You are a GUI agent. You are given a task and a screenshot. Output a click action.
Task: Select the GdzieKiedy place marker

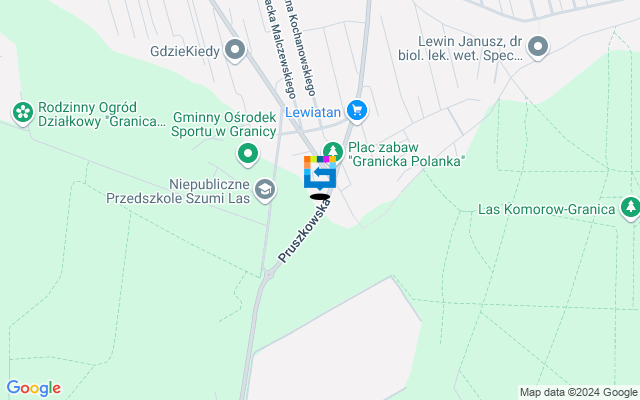pyautogui.click(x=236, y=48)
